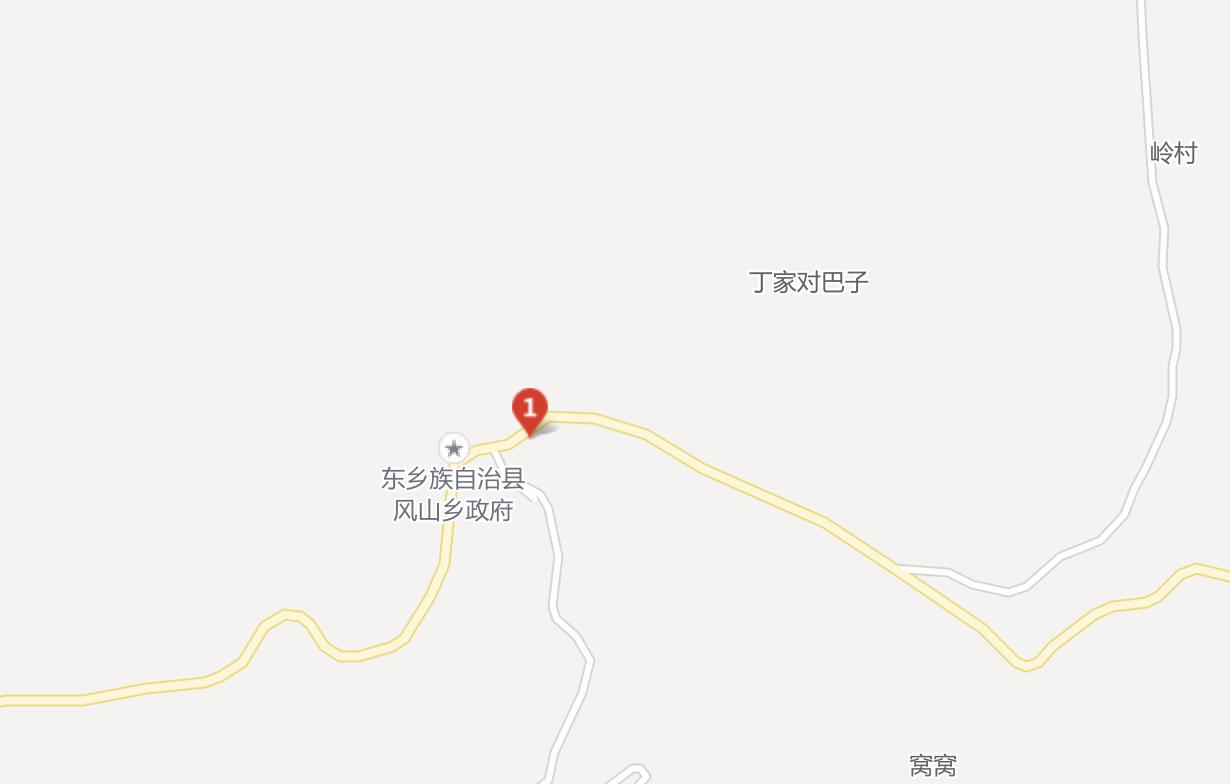Select the 东乡族自治县风山乡政府 star POI icon
The height and width of the screenshot is (784, 1230).
coord(454,448)
